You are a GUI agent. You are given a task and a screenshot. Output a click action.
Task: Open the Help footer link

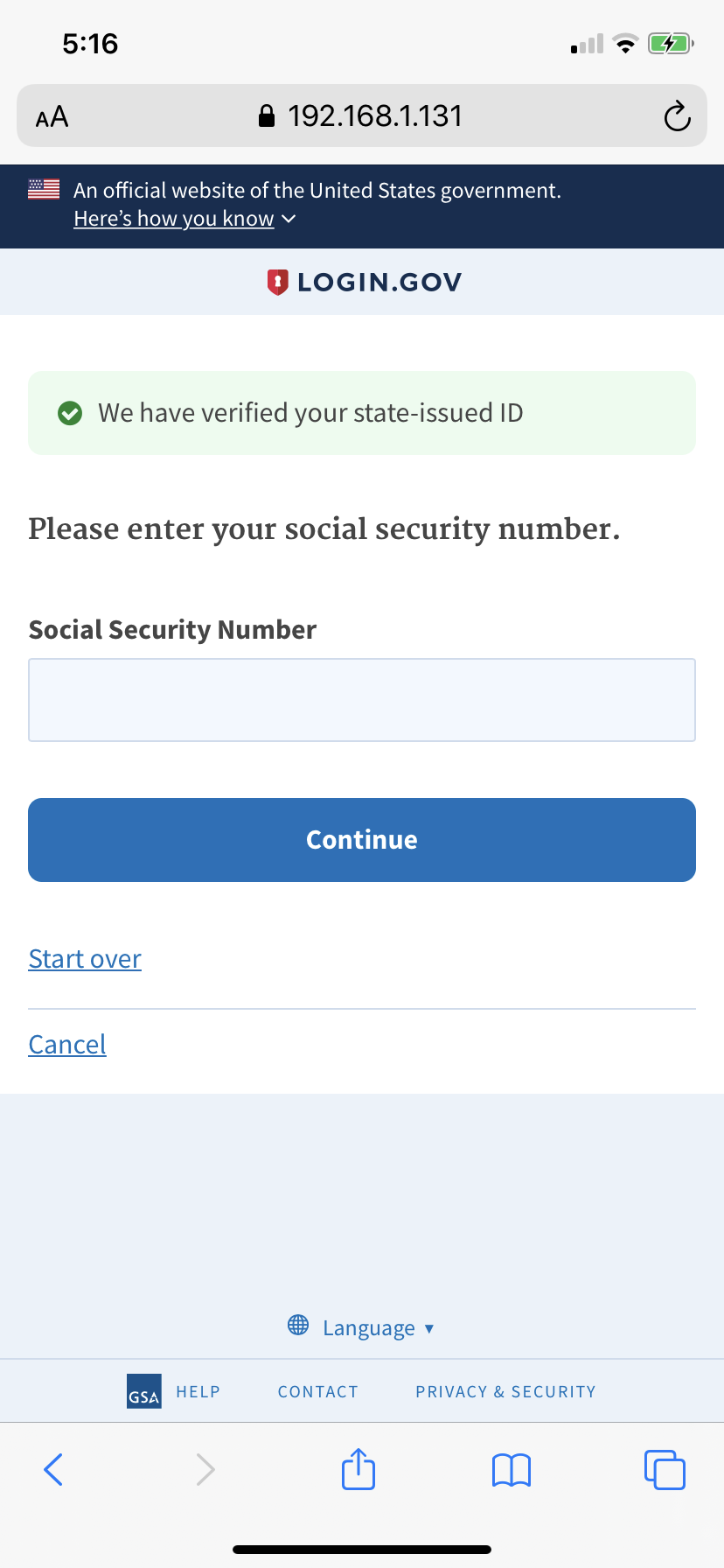pos(198,1392)
